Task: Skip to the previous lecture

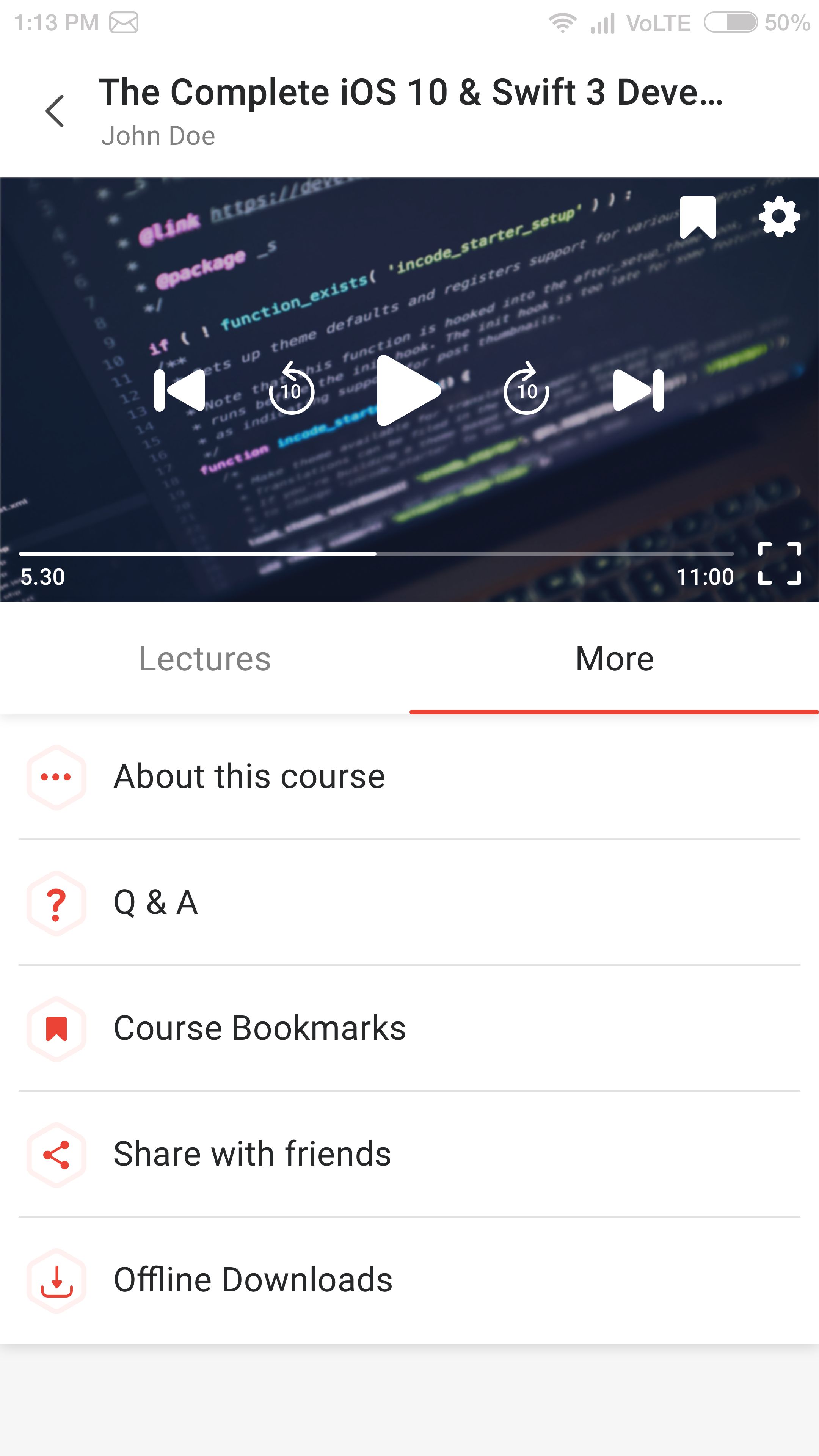Action: click(x=180, y=391)
